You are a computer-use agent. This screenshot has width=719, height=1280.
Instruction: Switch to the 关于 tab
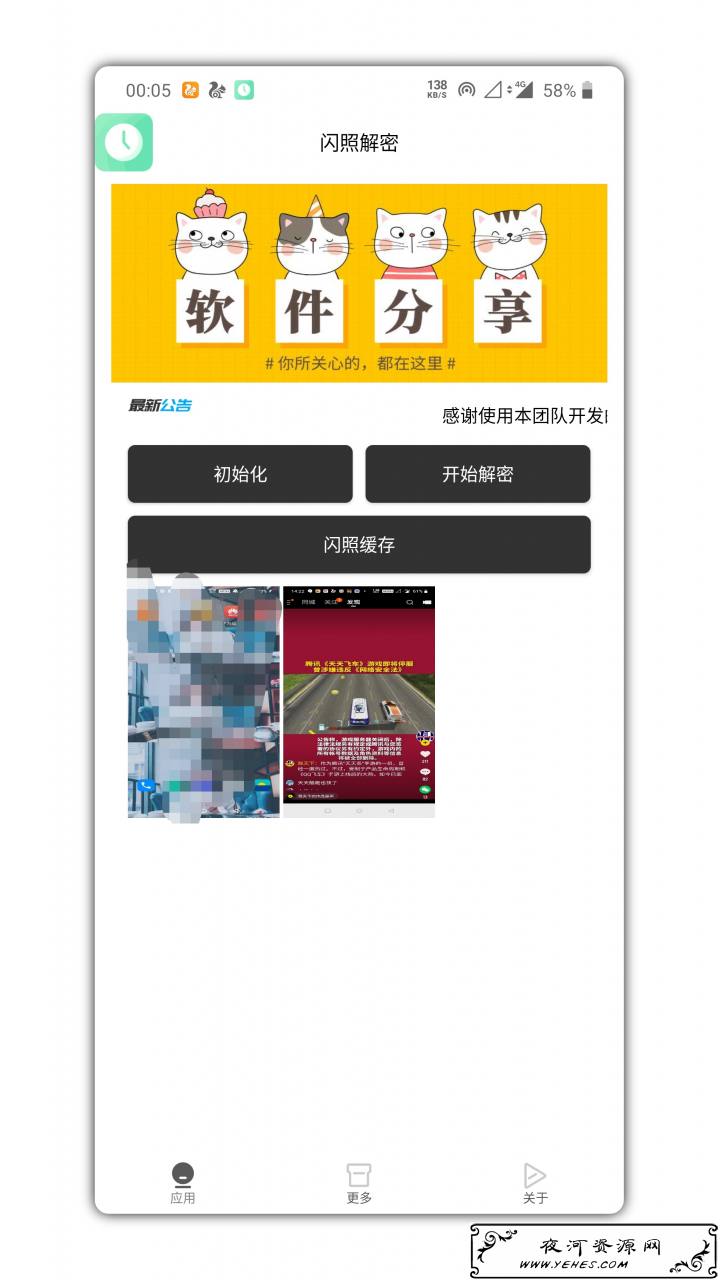[x=535, y=1183]
